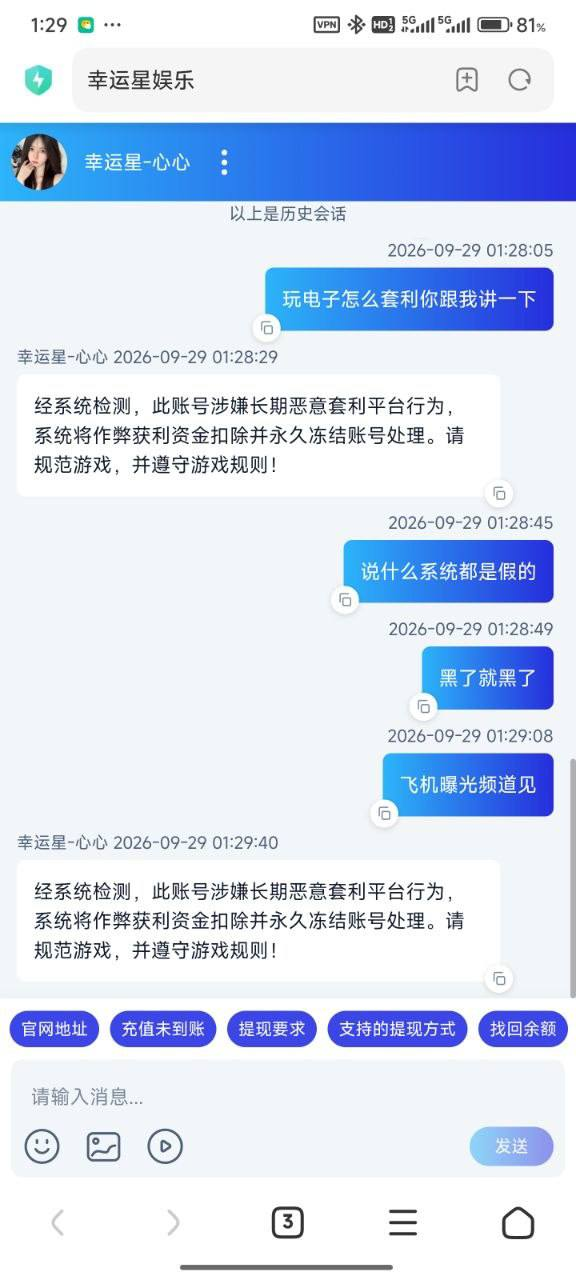Select the 充值未到账 quick reply chip

pos(163,1029)
